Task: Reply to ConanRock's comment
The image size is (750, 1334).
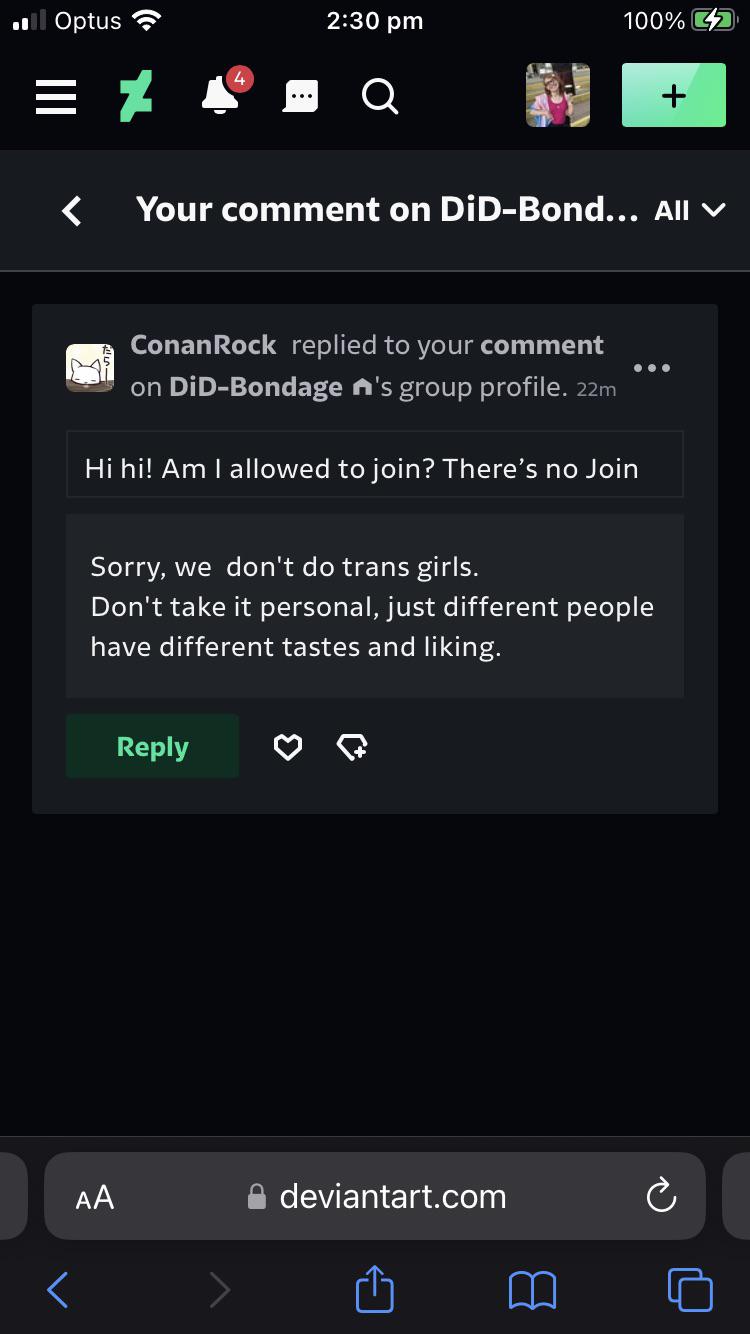Action: click(152, 746)
